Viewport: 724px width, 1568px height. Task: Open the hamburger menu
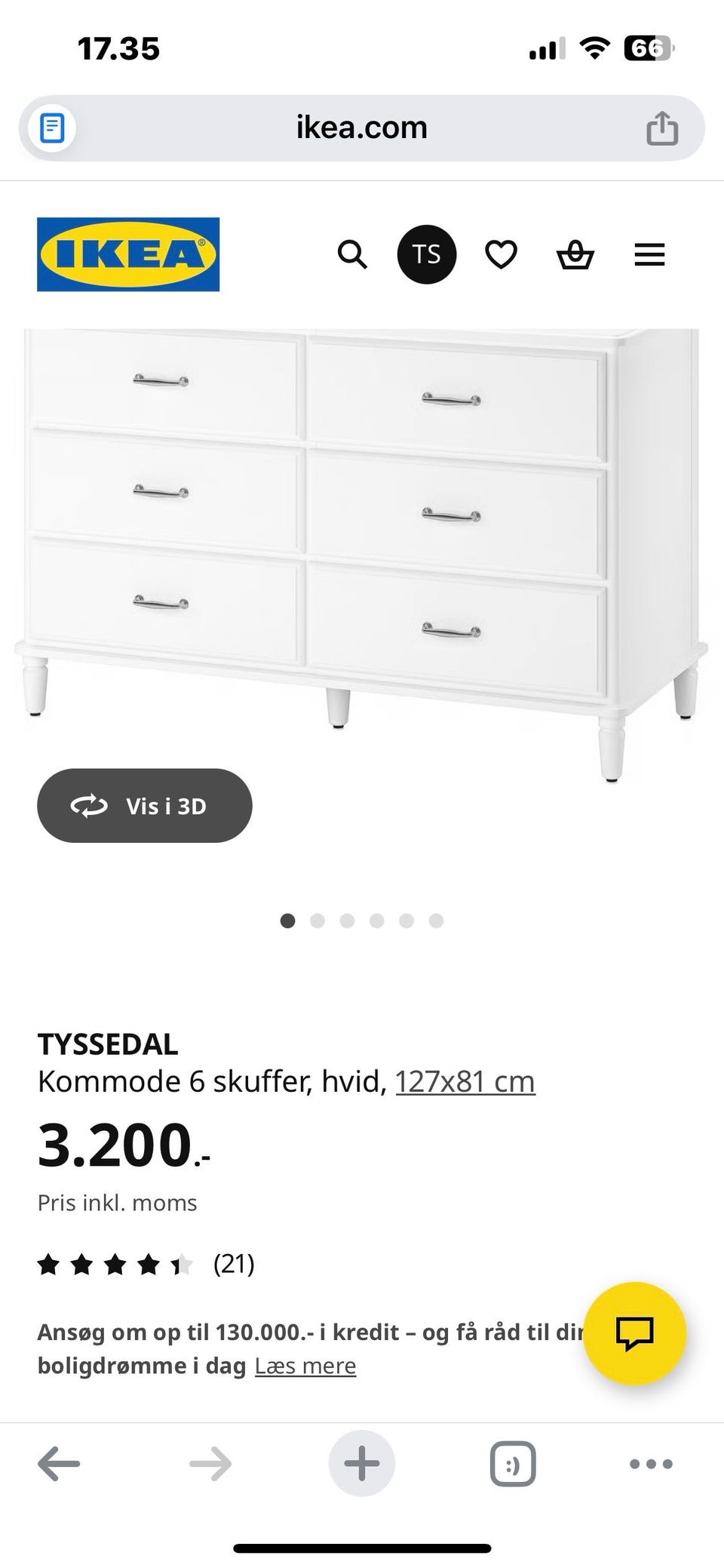point(649,254)
